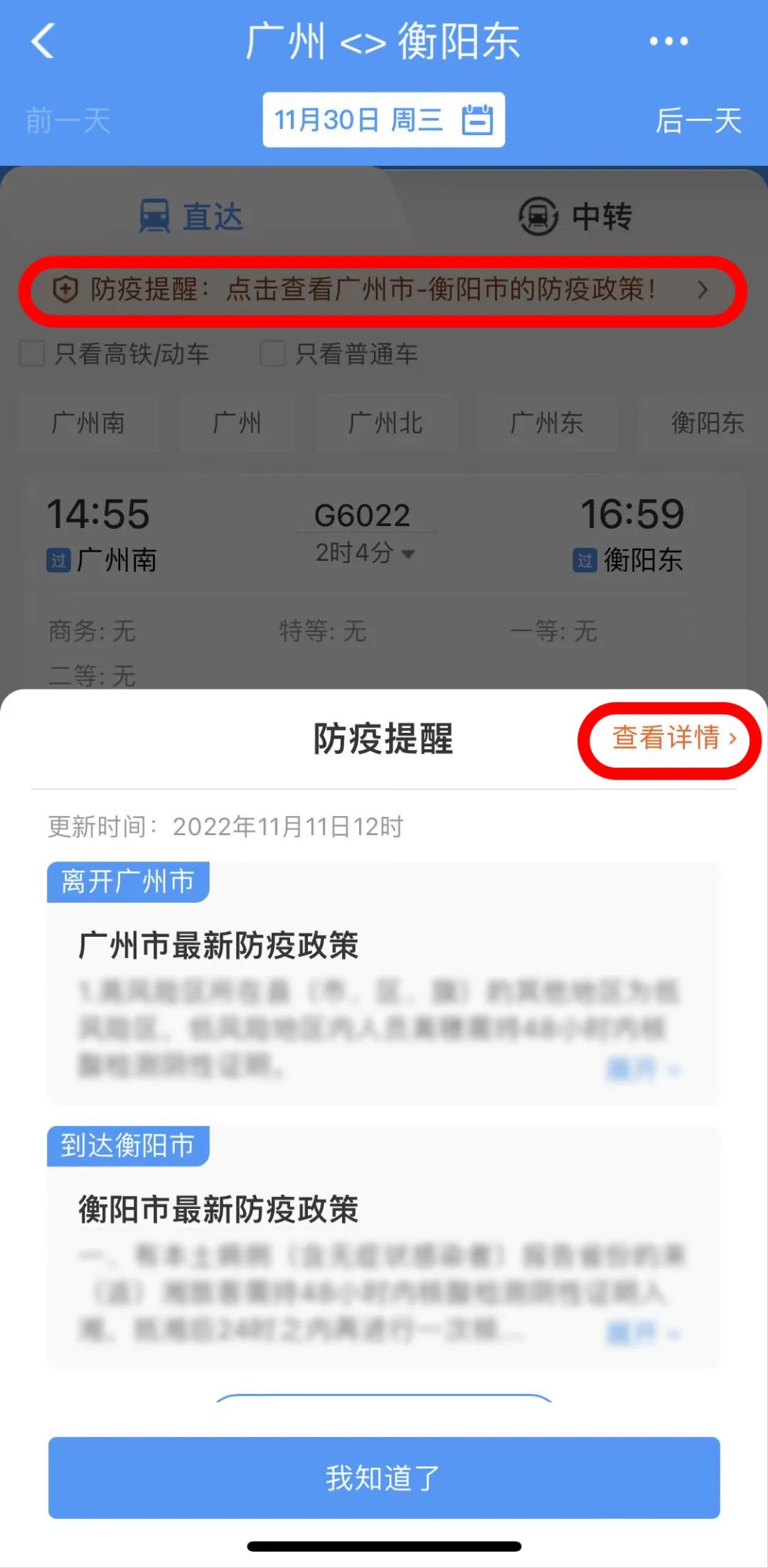
Task: Switch to the 直达 tab
Action: 192,216
